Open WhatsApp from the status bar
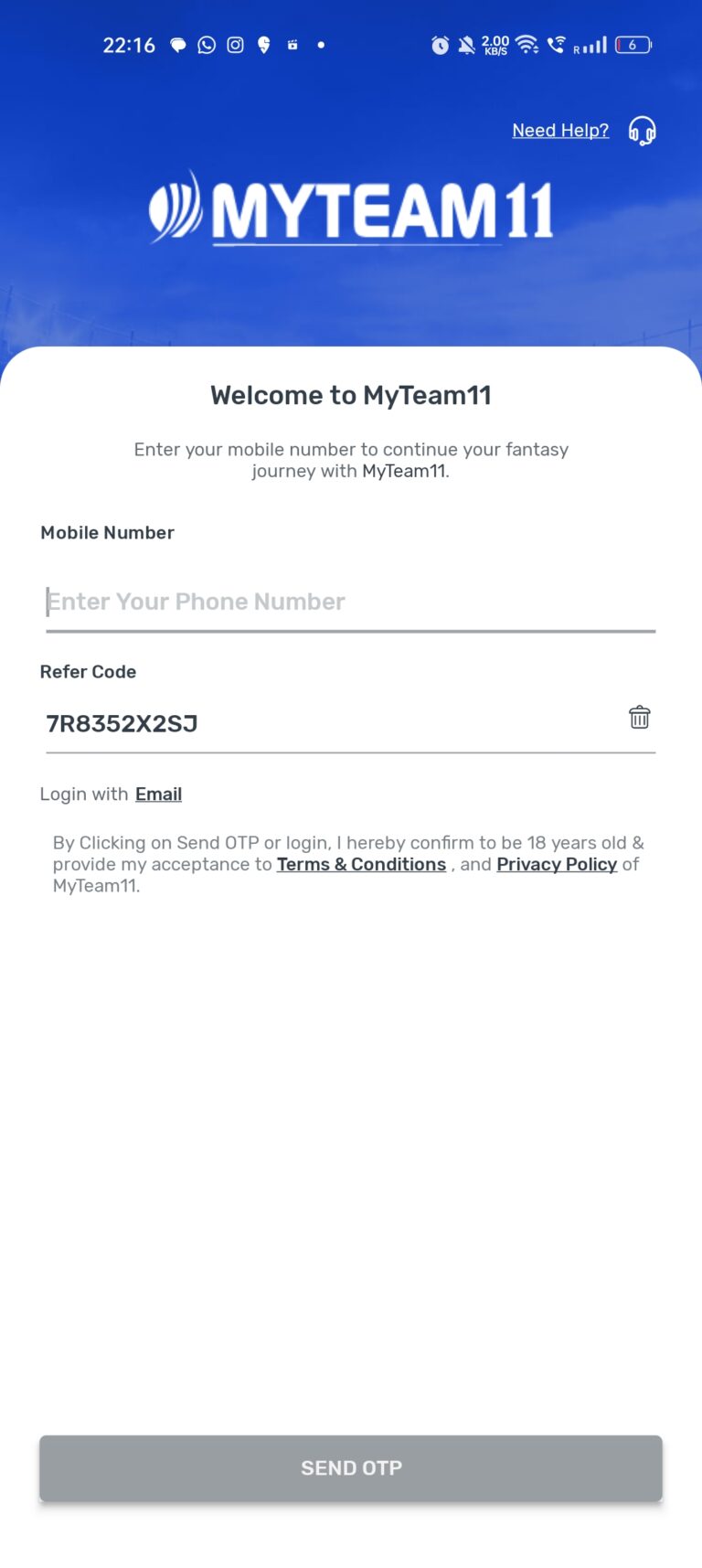The height and width of the screenshot is (1568, 702). tap(205, 44)
